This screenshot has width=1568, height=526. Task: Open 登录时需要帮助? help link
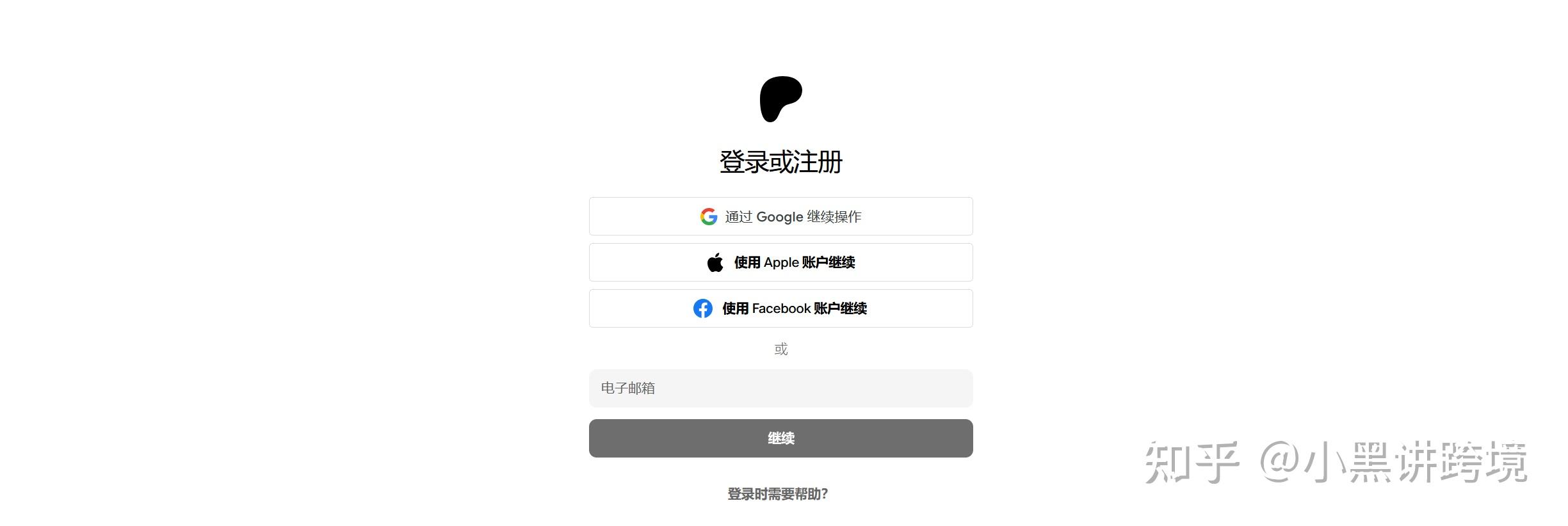[x=777, y=494]
